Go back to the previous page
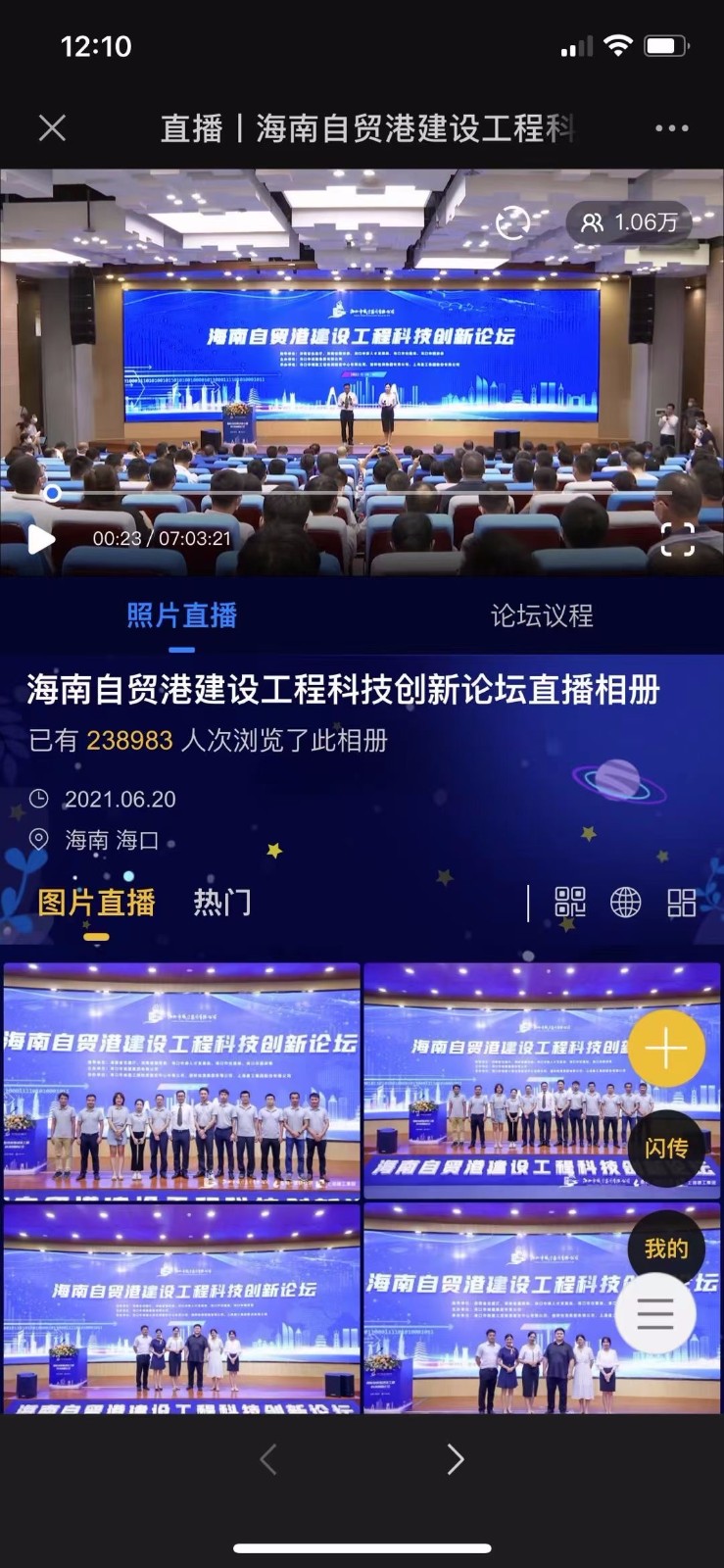The width and height of the screenshot is (724, 1568). tap(268, 1459)
